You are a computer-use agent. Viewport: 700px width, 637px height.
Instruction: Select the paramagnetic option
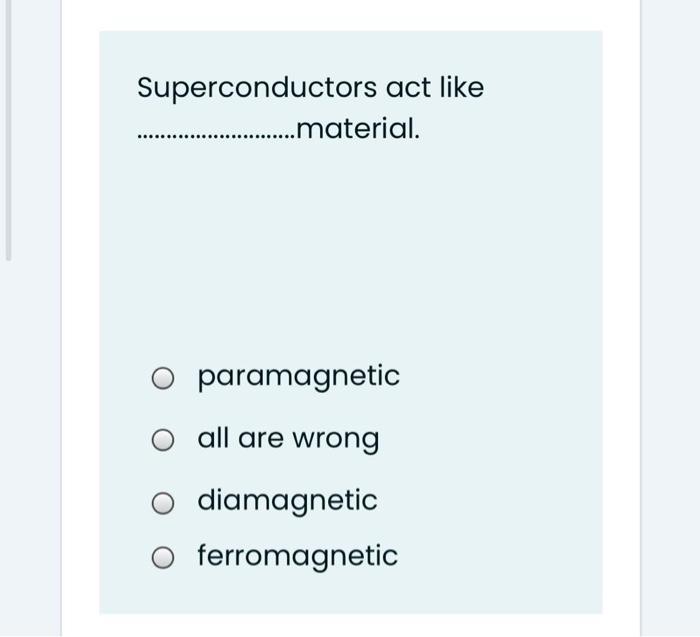163,378
